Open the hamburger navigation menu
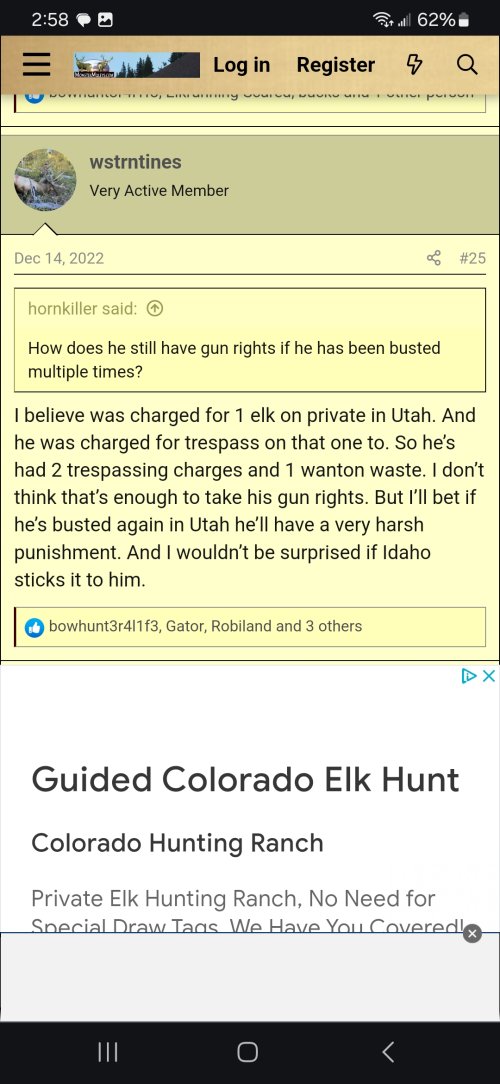The height and width of the screenshot is (1084, 500). (37, 65)
